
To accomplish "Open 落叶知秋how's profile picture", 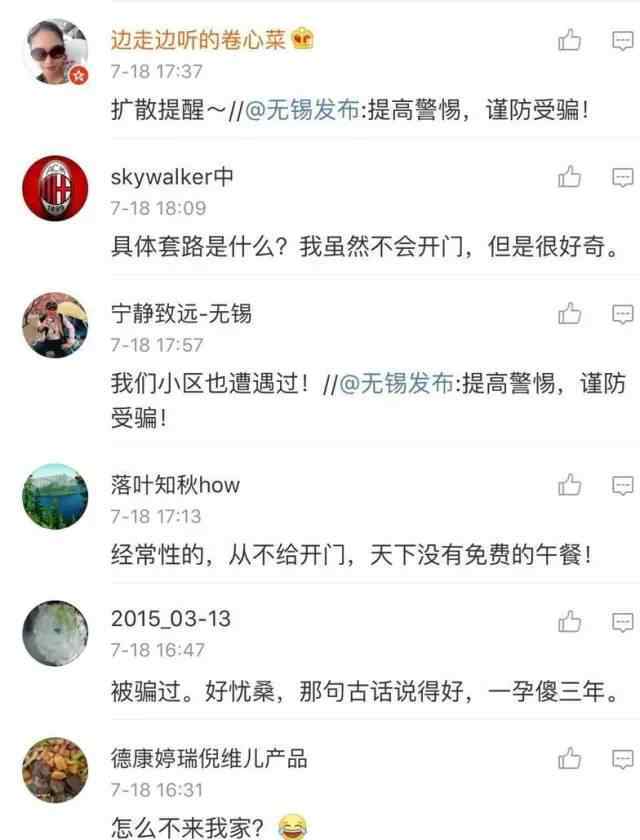I will click(x=54, y=496).
